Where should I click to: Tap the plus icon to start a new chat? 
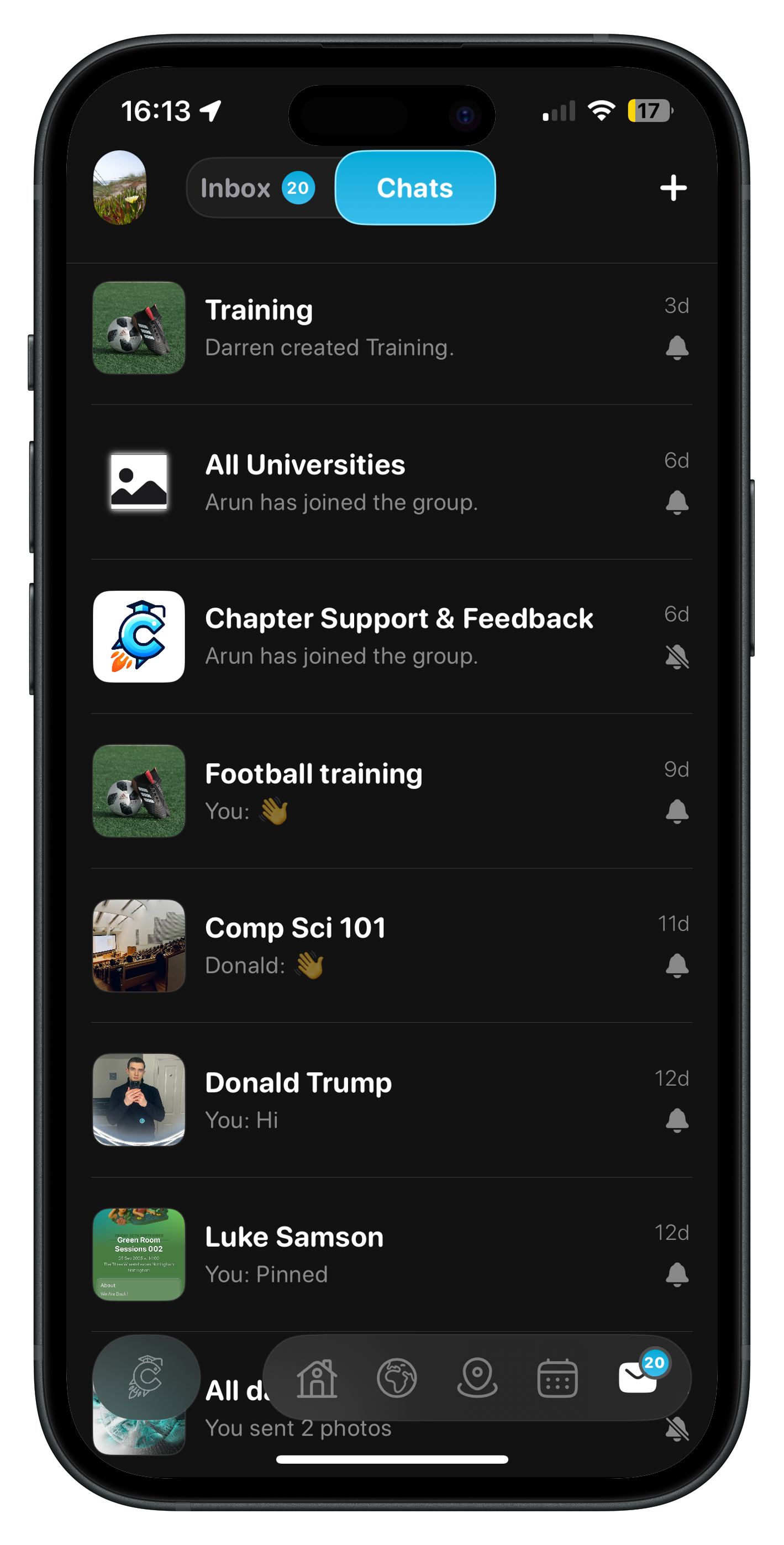[673, 188]
